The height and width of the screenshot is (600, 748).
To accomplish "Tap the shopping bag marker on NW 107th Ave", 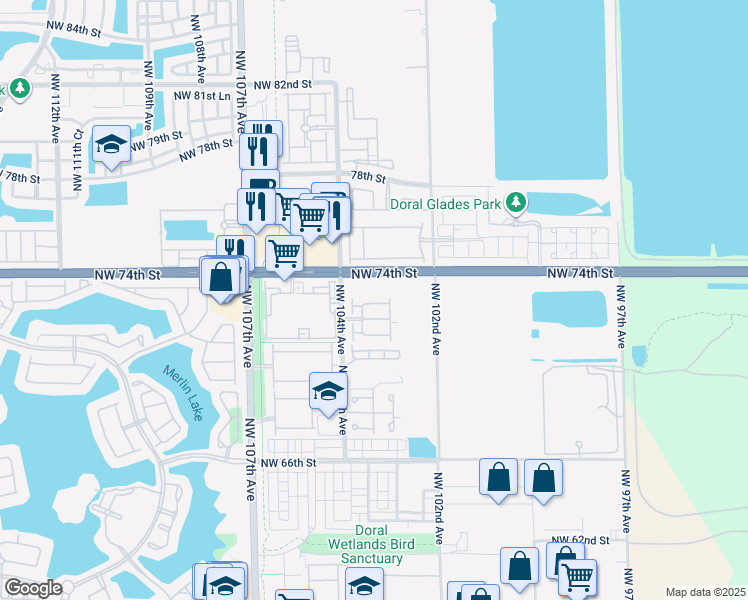I will (x=226, y=276).
